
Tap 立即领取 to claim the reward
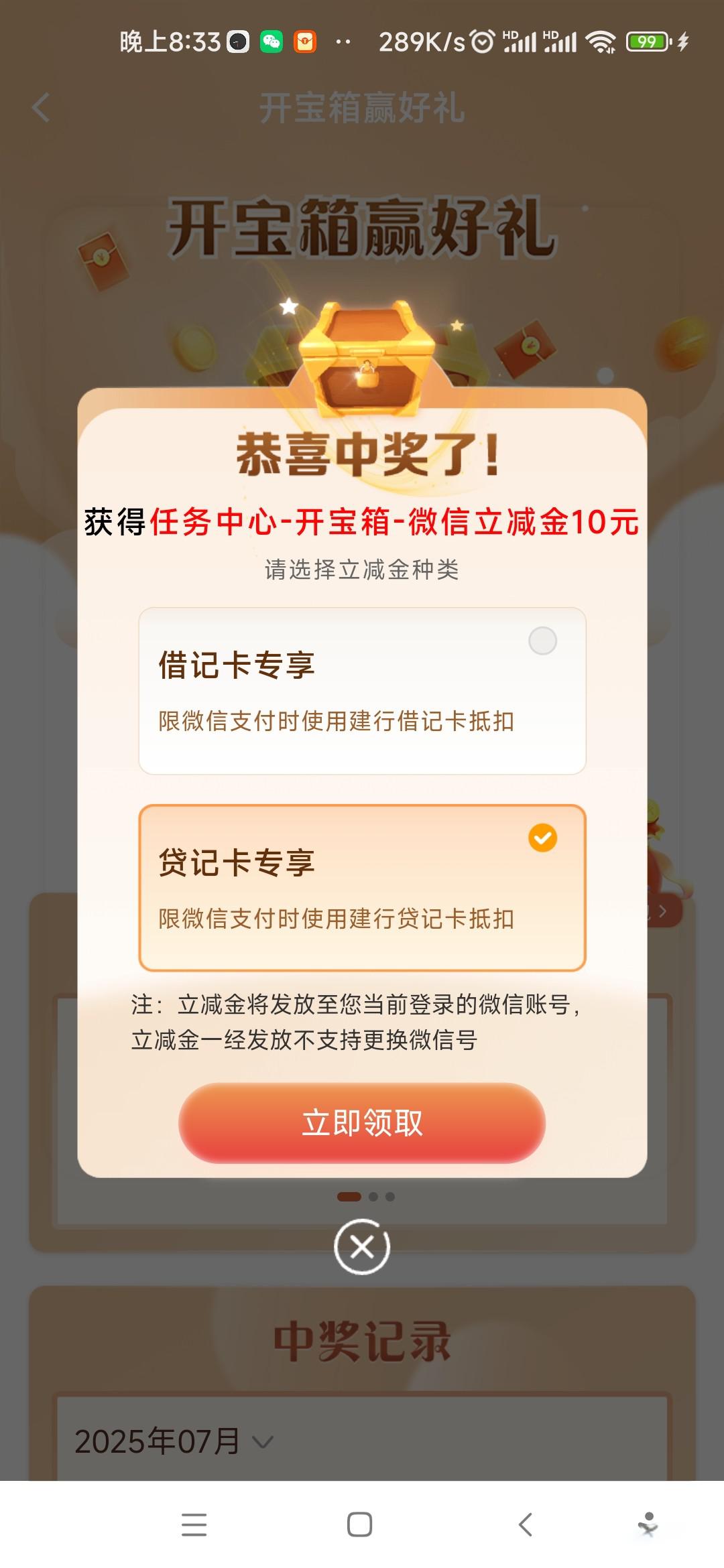(362, 1122)
